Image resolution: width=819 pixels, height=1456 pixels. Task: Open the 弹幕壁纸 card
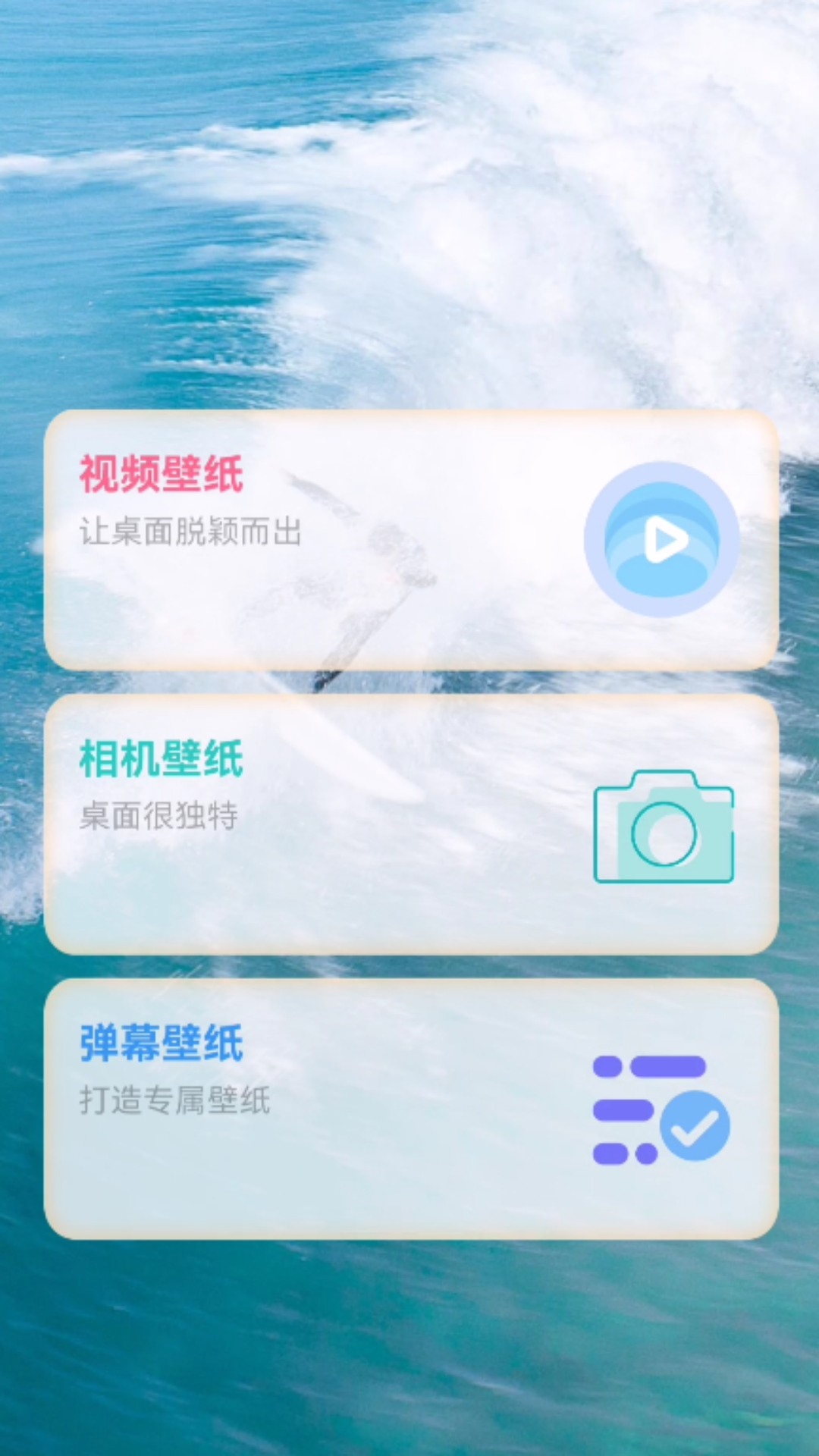coord(411,1109)
